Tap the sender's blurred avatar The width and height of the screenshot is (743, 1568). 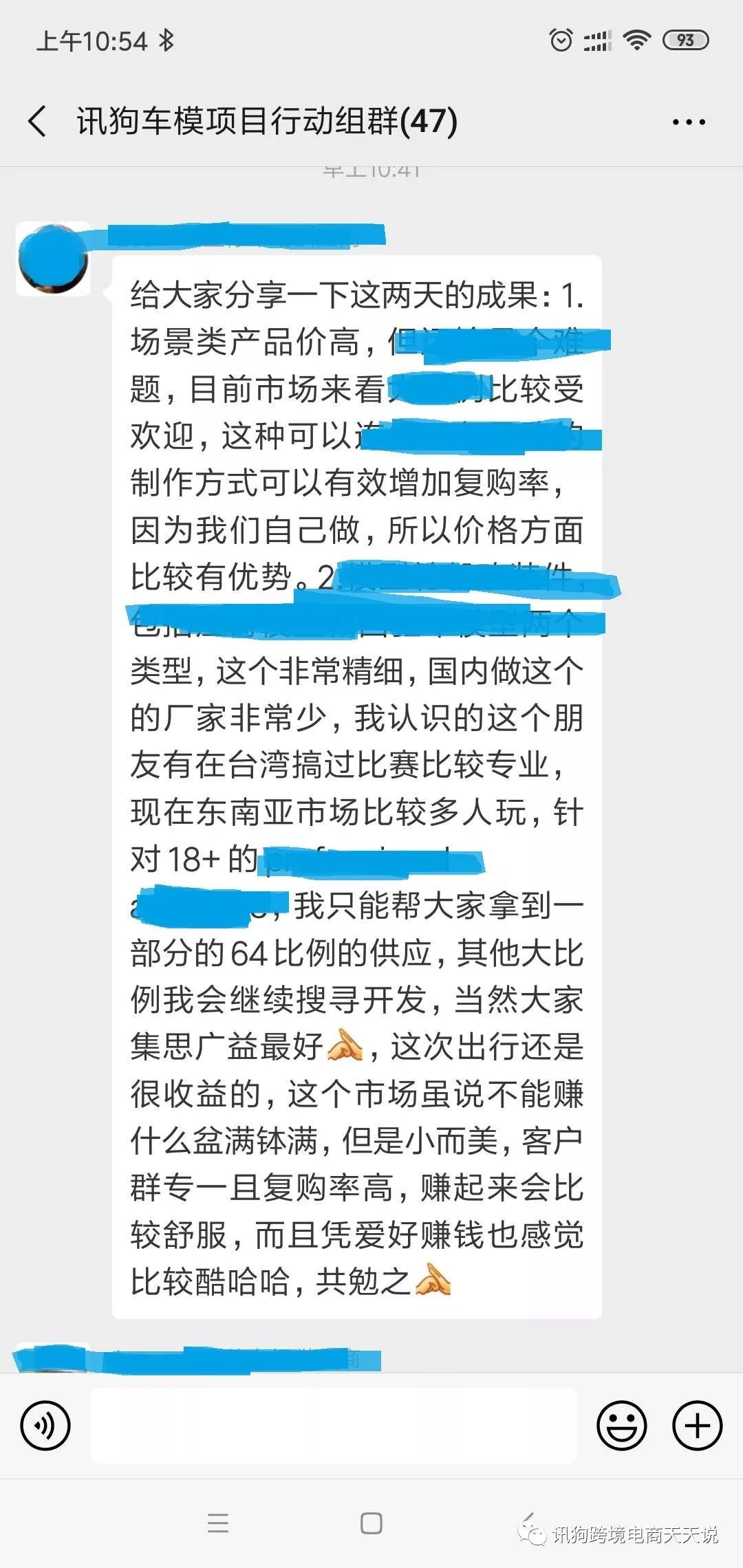tap(53, 260)
